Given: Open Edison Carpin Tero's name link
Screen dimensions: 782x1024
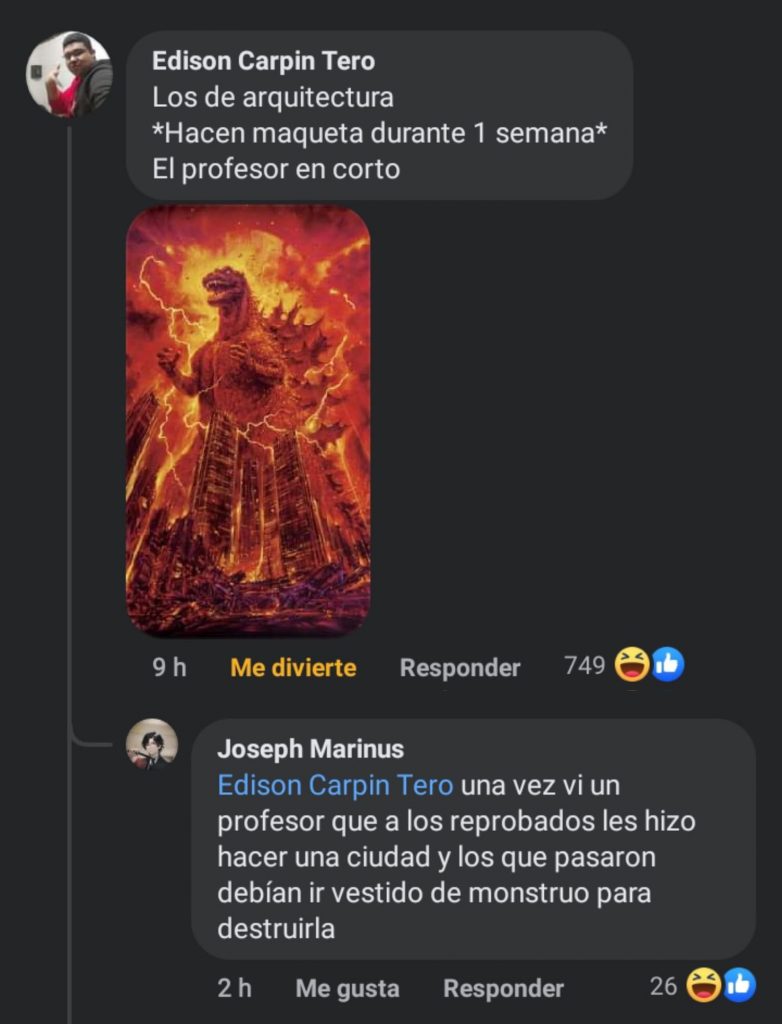Looking at the screenshot, I should tap(263, 61).
